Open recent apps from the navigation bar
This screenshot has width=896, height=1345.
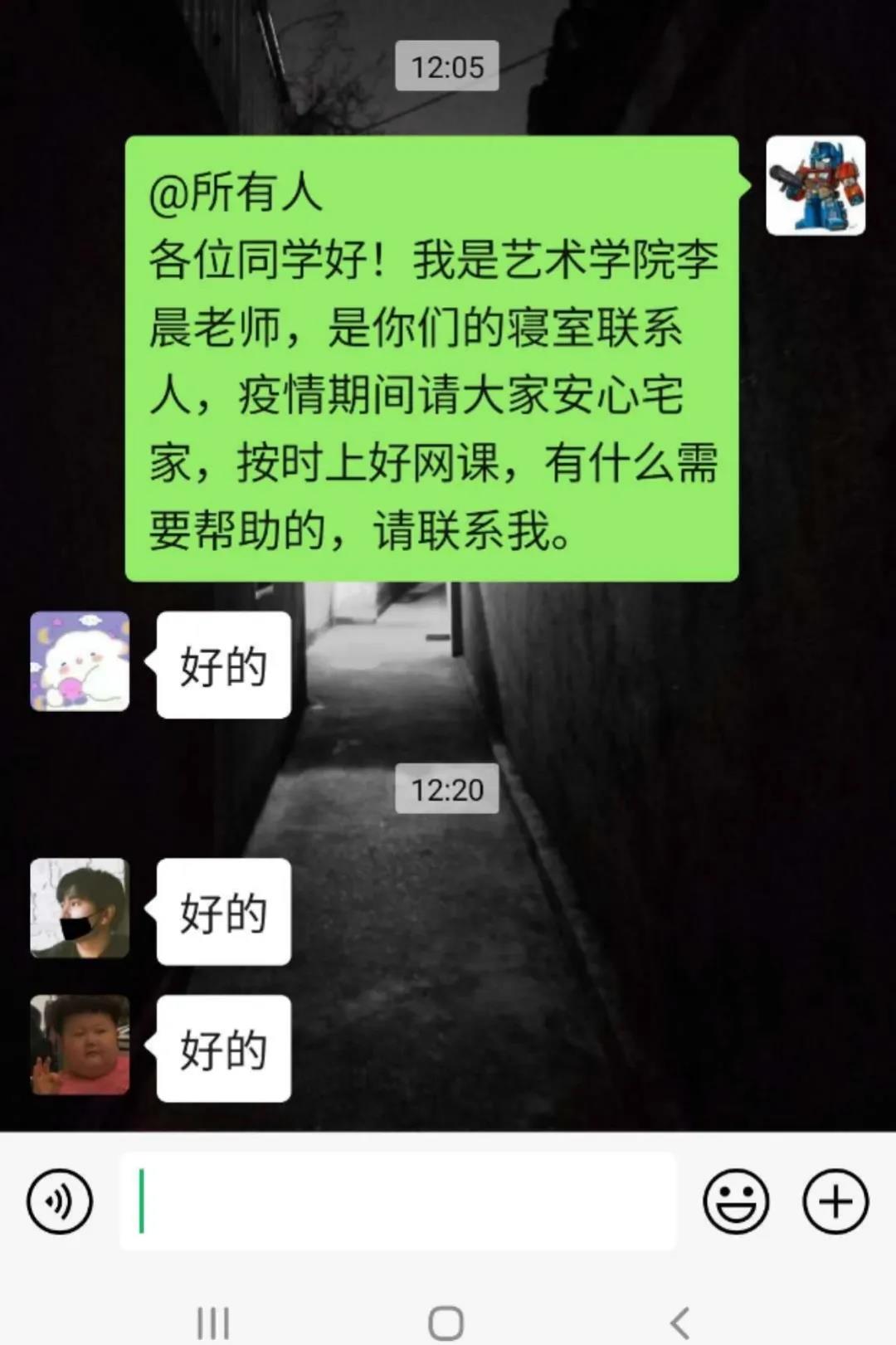pos(212,1323)
